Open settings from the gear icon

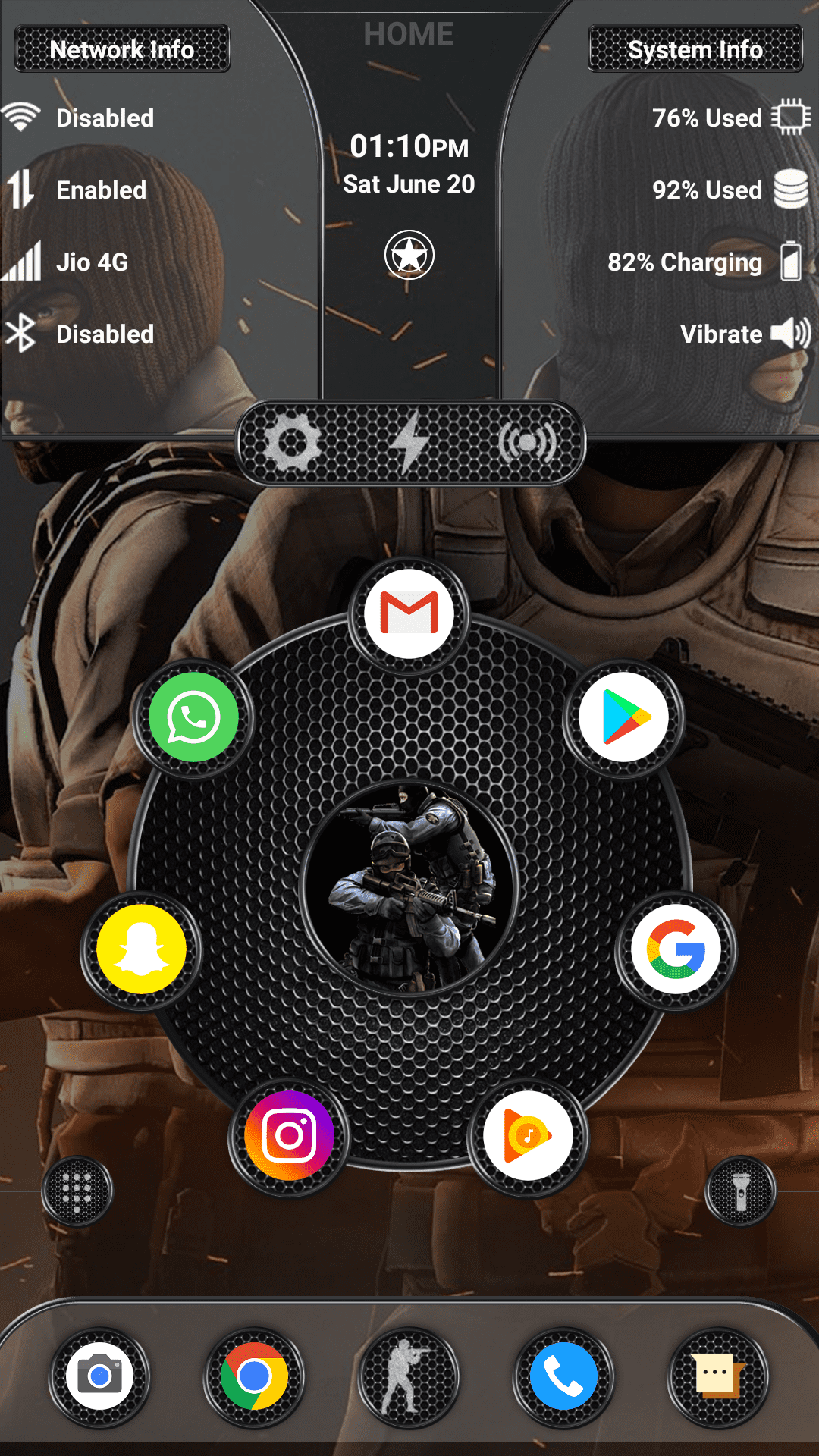(x=292, y=443)
